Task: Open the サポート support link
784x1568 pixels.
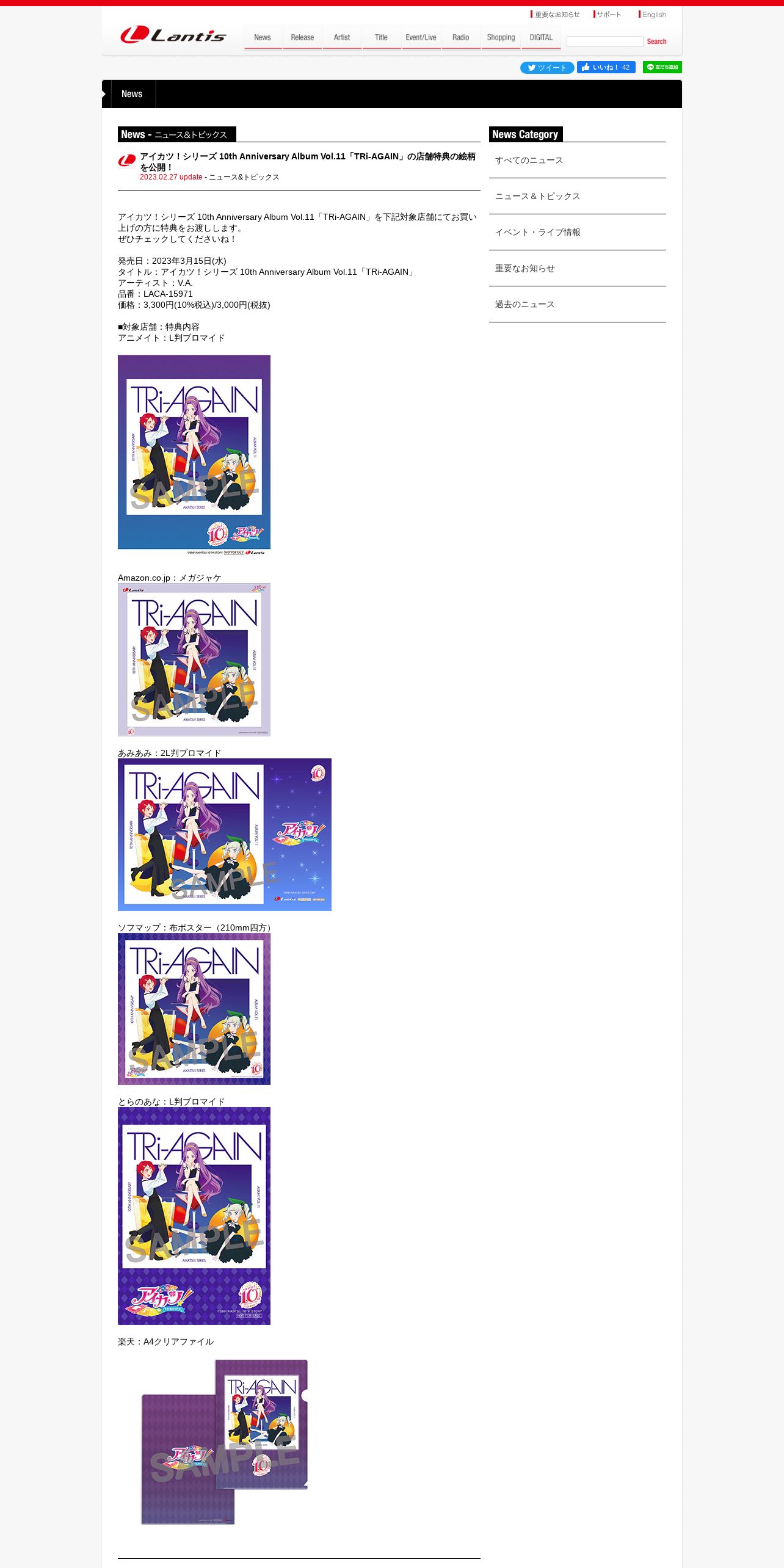Action: coord(608,15)
